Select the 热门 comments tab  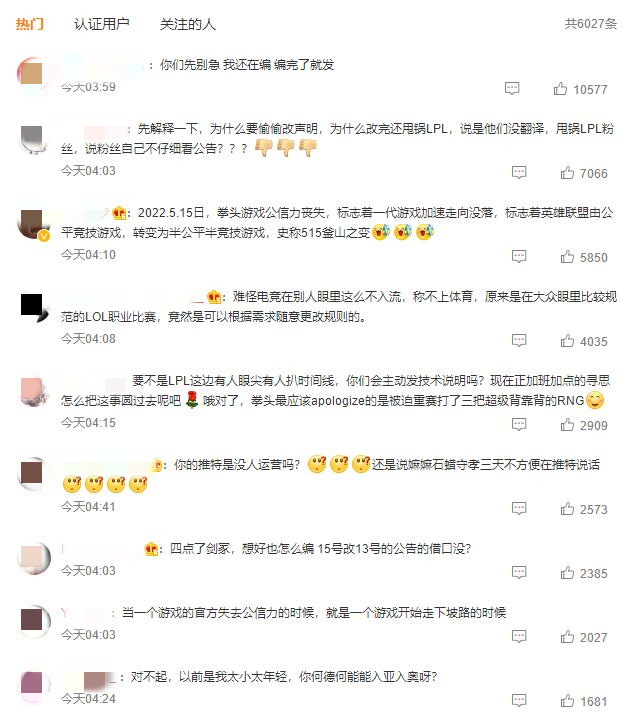point(30,23)
